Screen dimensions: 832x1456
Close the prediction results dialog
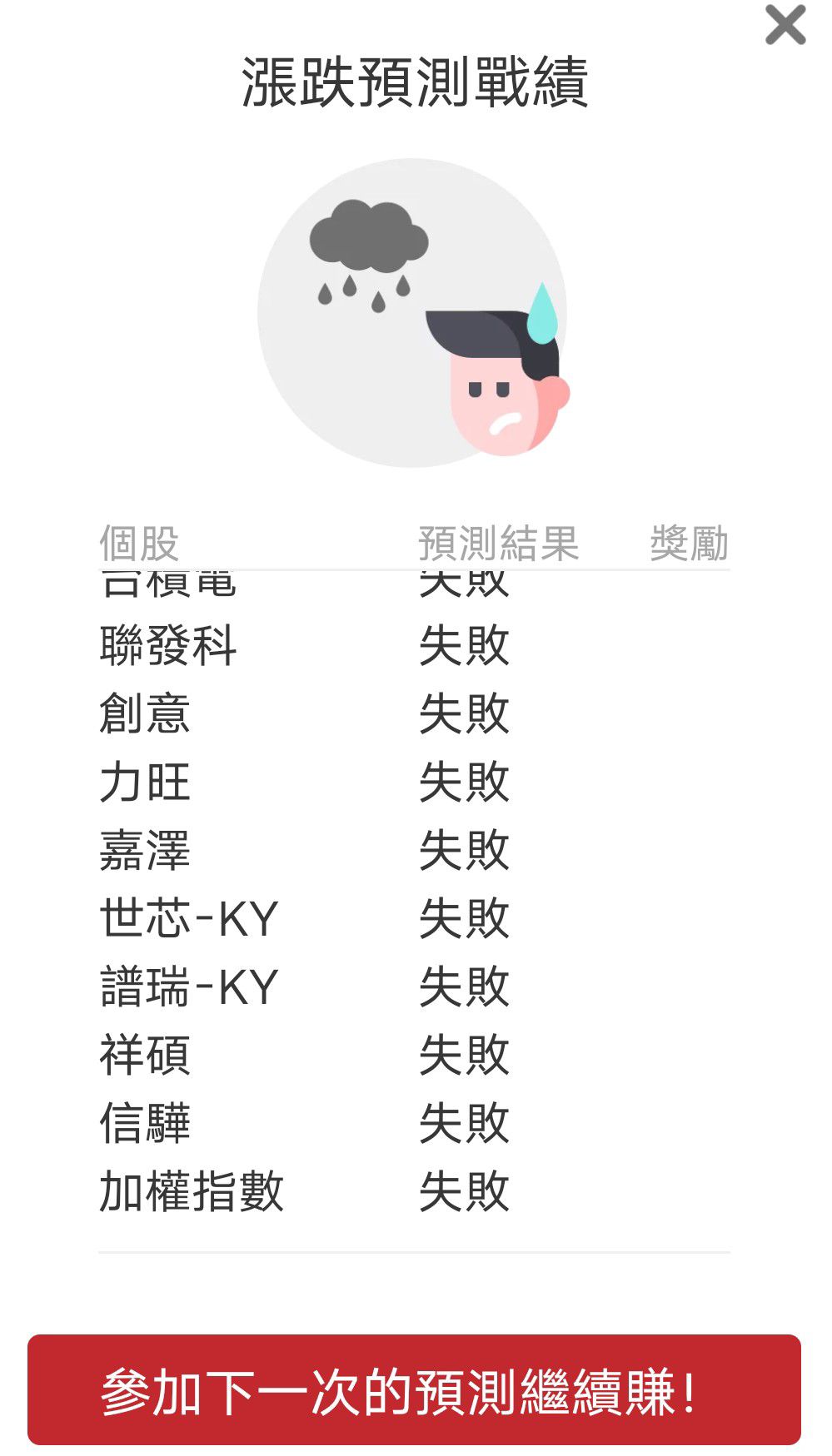pyautogui.click(x=785, y=24)
